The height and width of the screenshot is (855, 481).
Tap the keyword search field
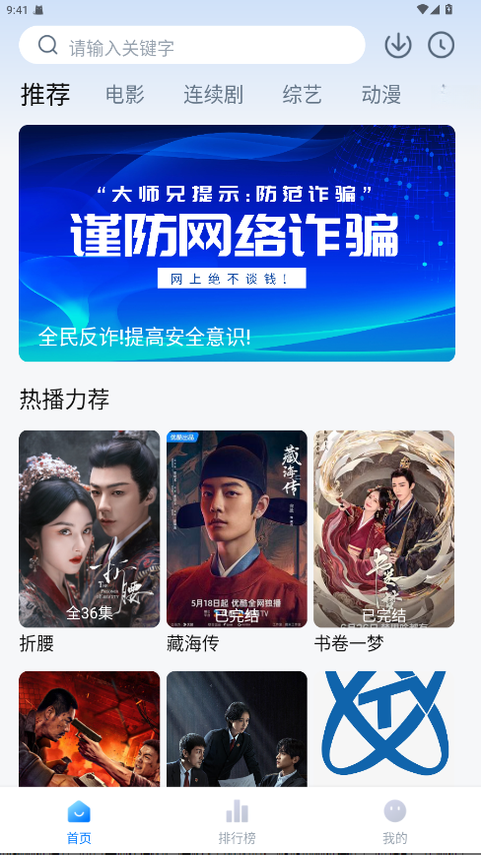coord(192,45)
